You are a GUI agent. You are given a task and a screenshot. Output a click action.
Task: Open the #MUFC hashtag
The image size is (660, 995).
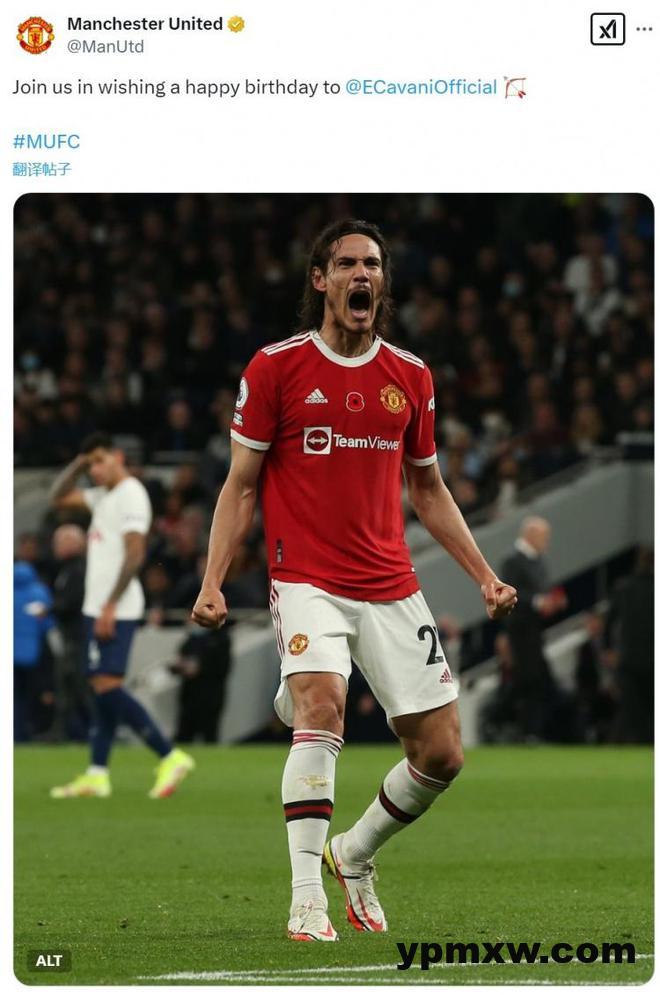pos(46,142)
